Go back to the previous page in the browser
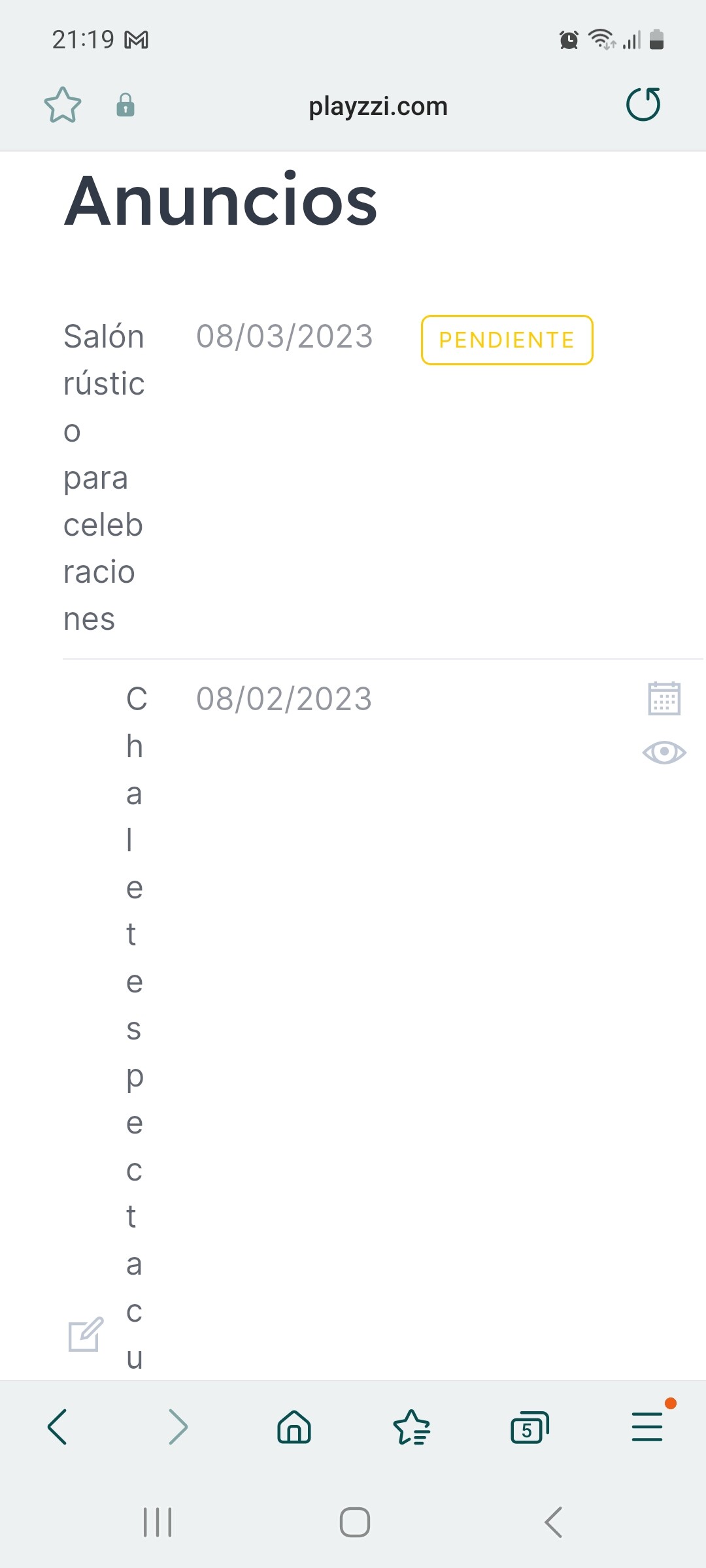Screen dimensions: 706x1568 [58, 1427]
